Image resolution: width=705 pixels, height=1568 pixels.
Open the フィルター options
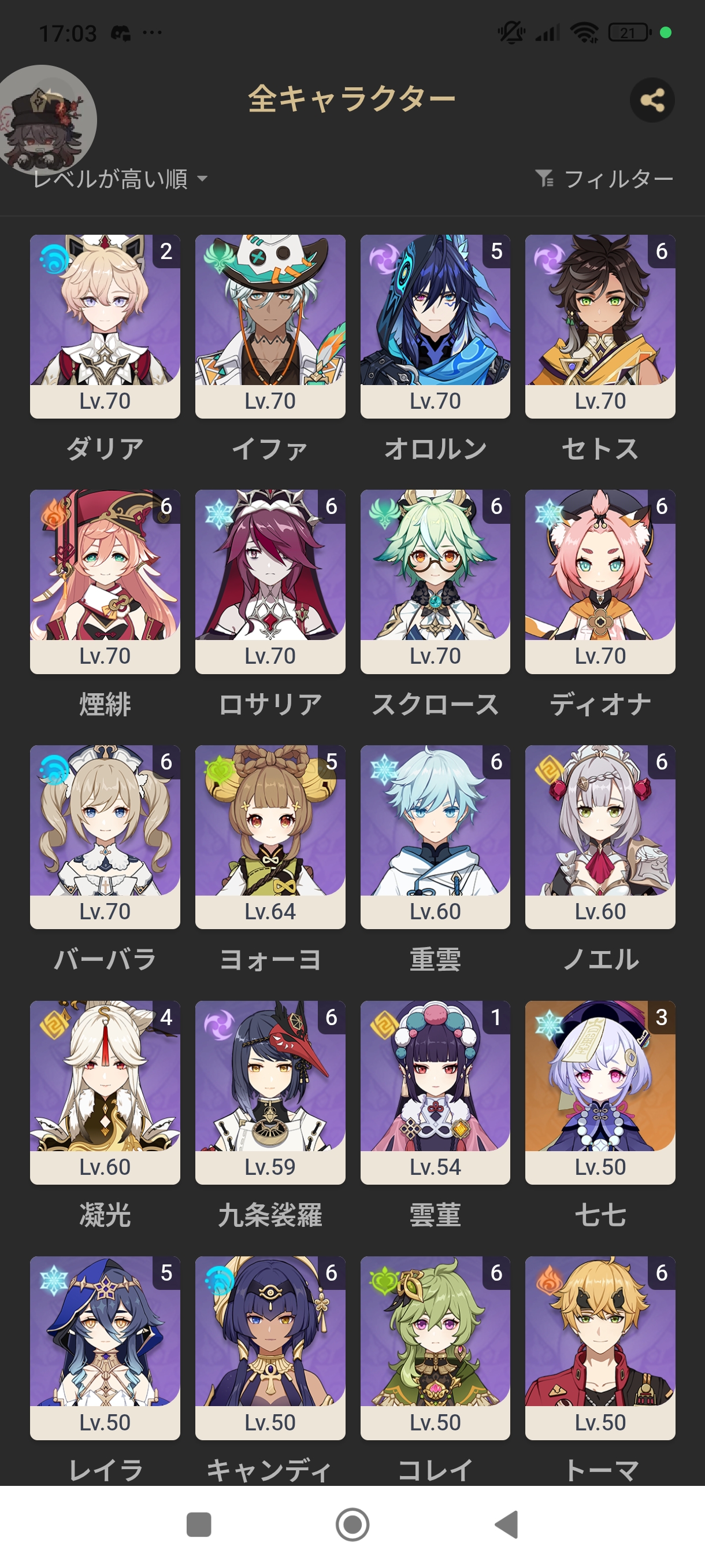tap(604, 179)
